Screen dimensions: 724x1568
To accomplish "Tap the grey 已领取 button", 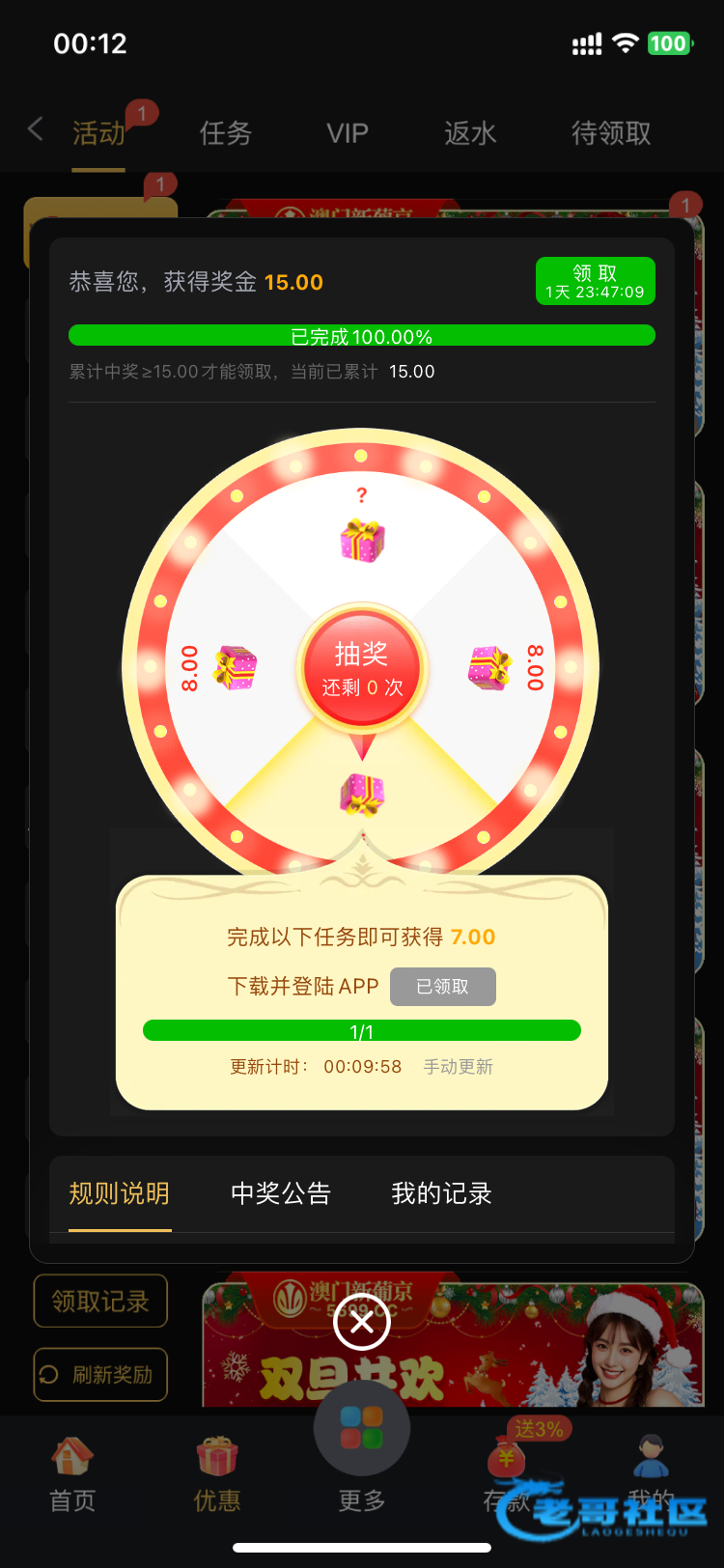I will click(x=442, y=987).
